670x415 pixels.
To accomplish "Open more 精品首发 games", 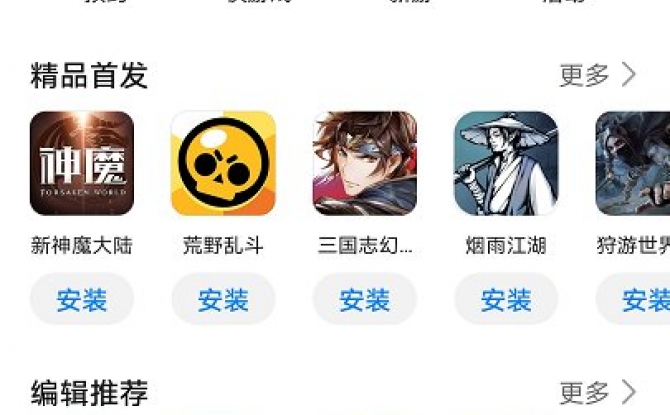I will (x=597, y=74).
